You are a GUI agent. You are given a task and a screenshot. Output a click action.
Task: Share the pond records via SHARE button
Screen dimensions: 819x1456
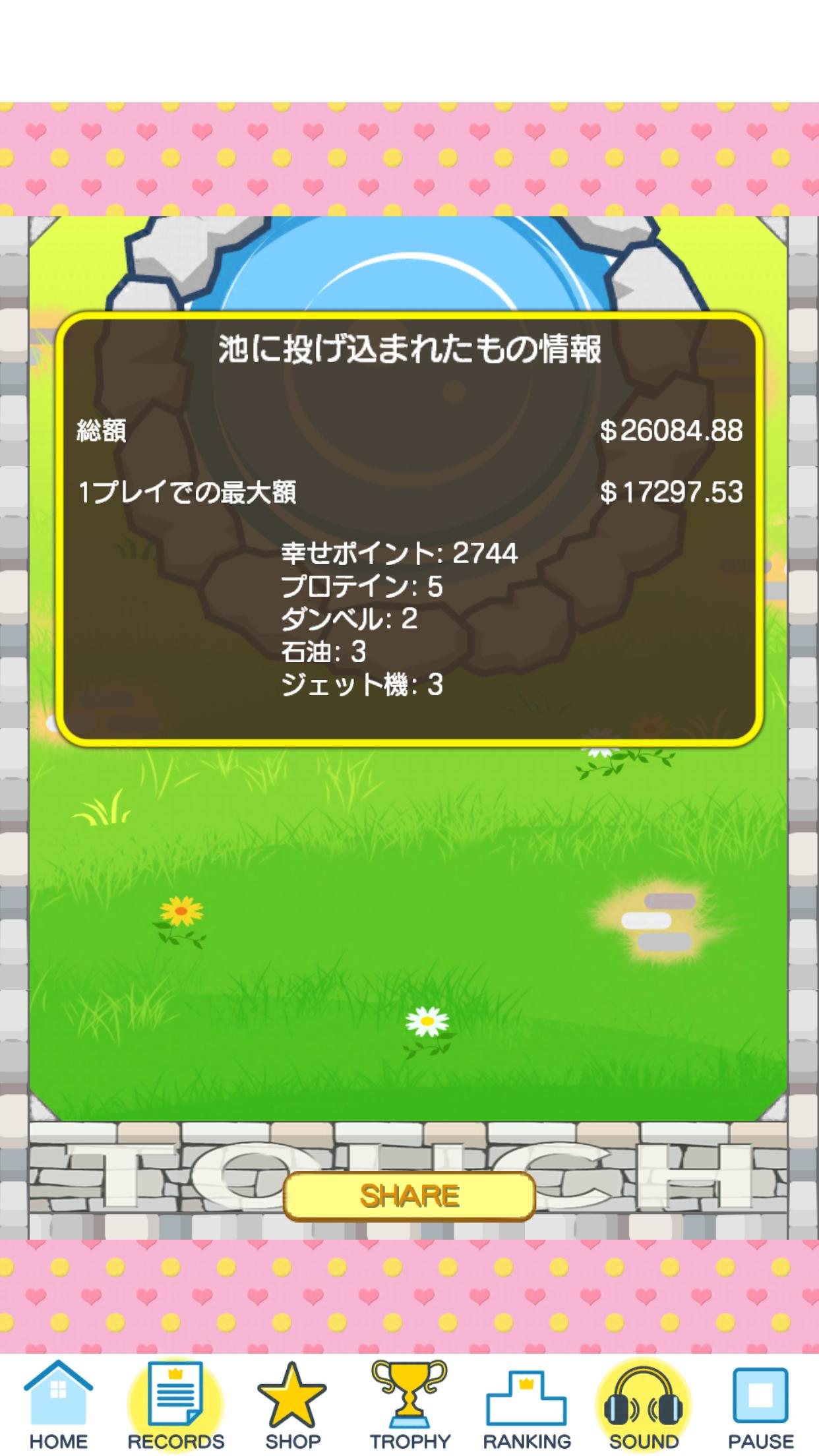[x=409, y=1196]
